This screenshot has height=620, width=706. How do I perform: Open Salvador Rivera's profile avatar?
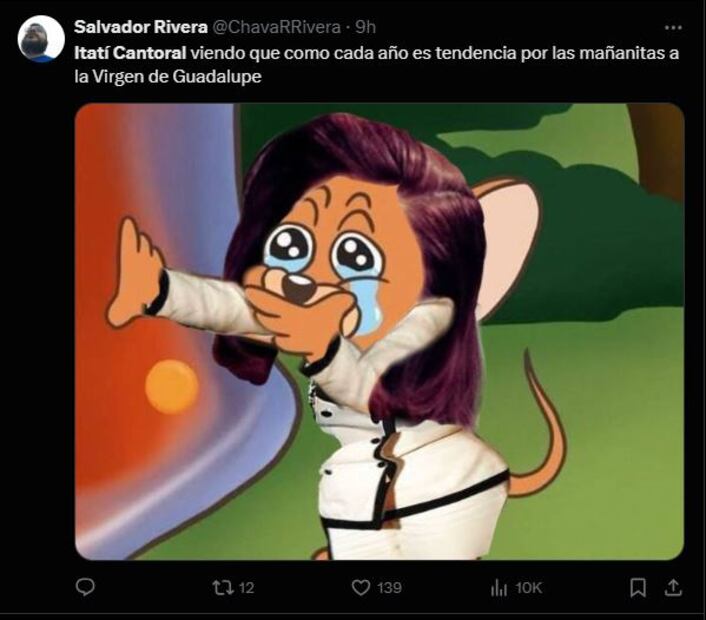coord(41,39)
